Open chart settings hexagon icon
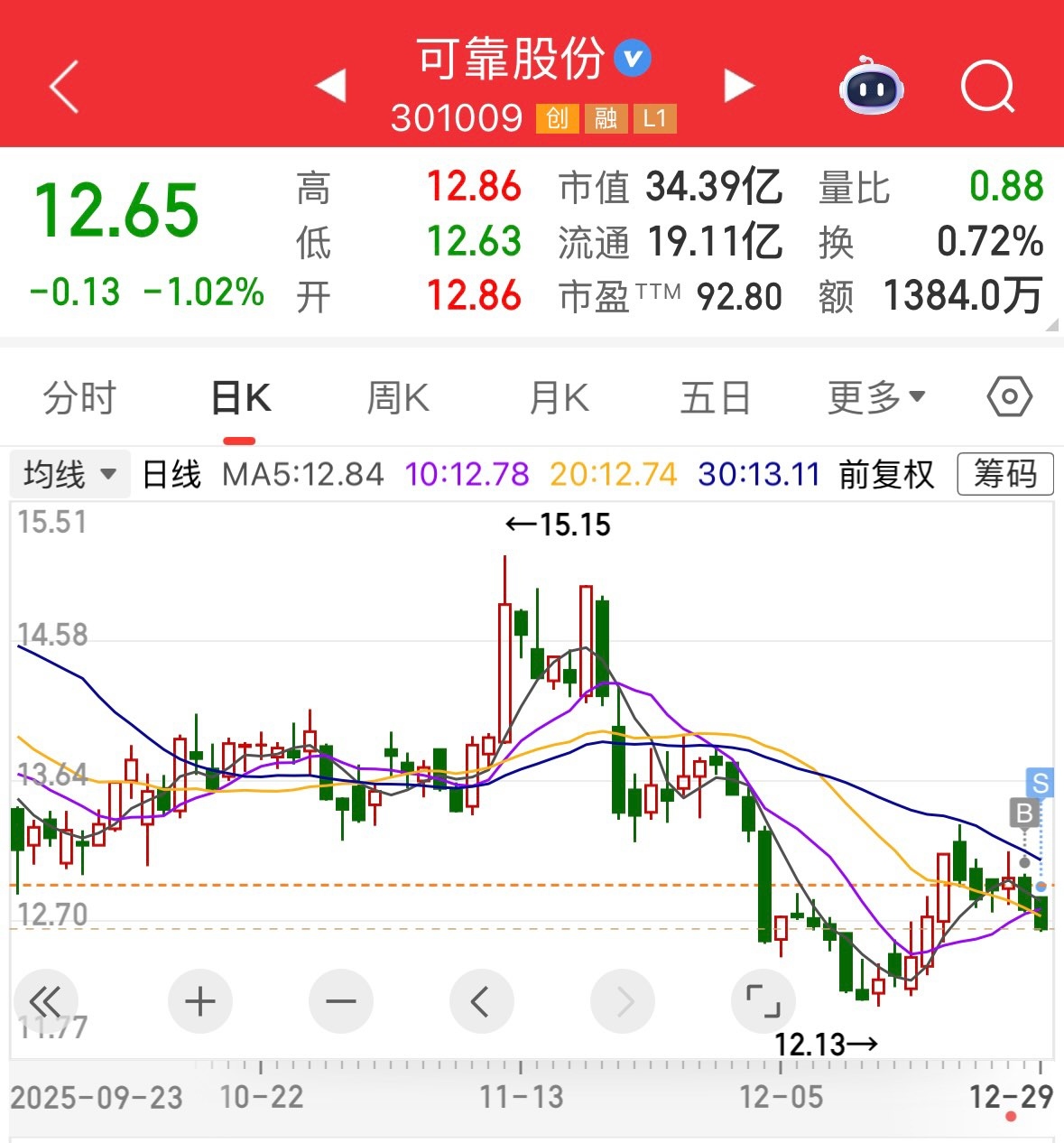The height and width of the screenshot is (1143, 1064). (1009, 396)
